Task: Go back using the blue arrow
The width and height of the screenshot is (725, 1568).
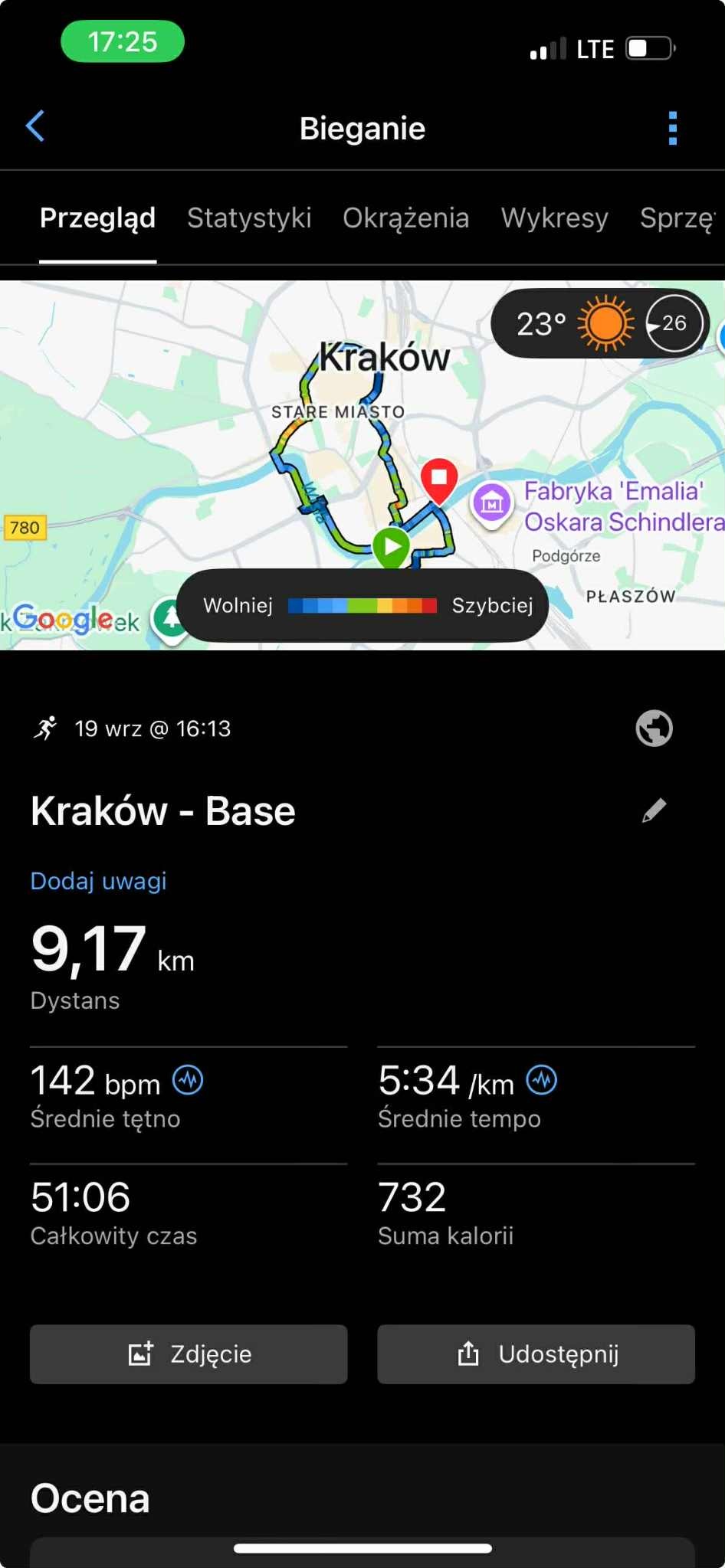Action: [35, 126]
